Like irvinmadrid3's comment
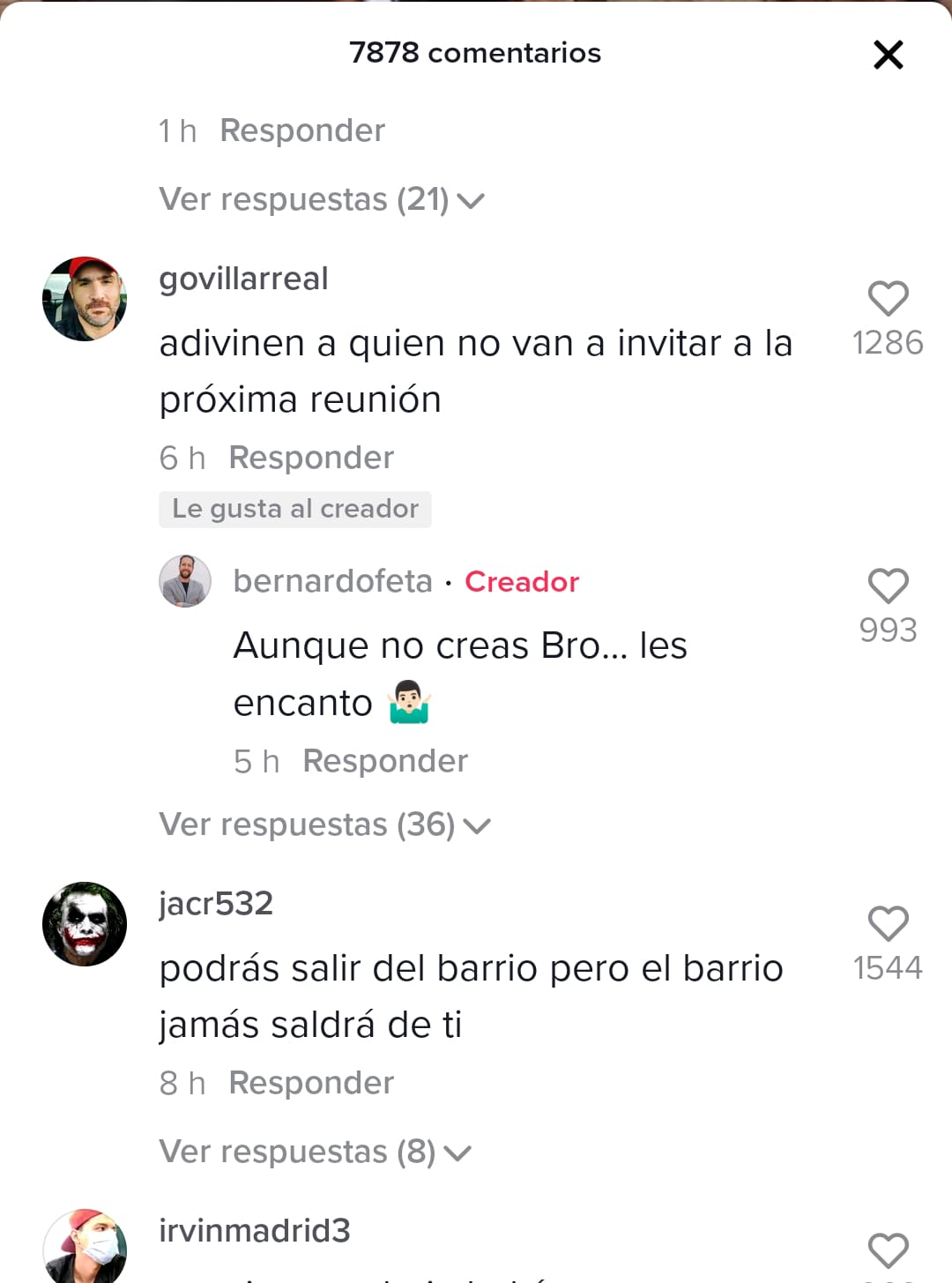The height and width of the screenshot is (1283, 952). tap(888, 1250)
